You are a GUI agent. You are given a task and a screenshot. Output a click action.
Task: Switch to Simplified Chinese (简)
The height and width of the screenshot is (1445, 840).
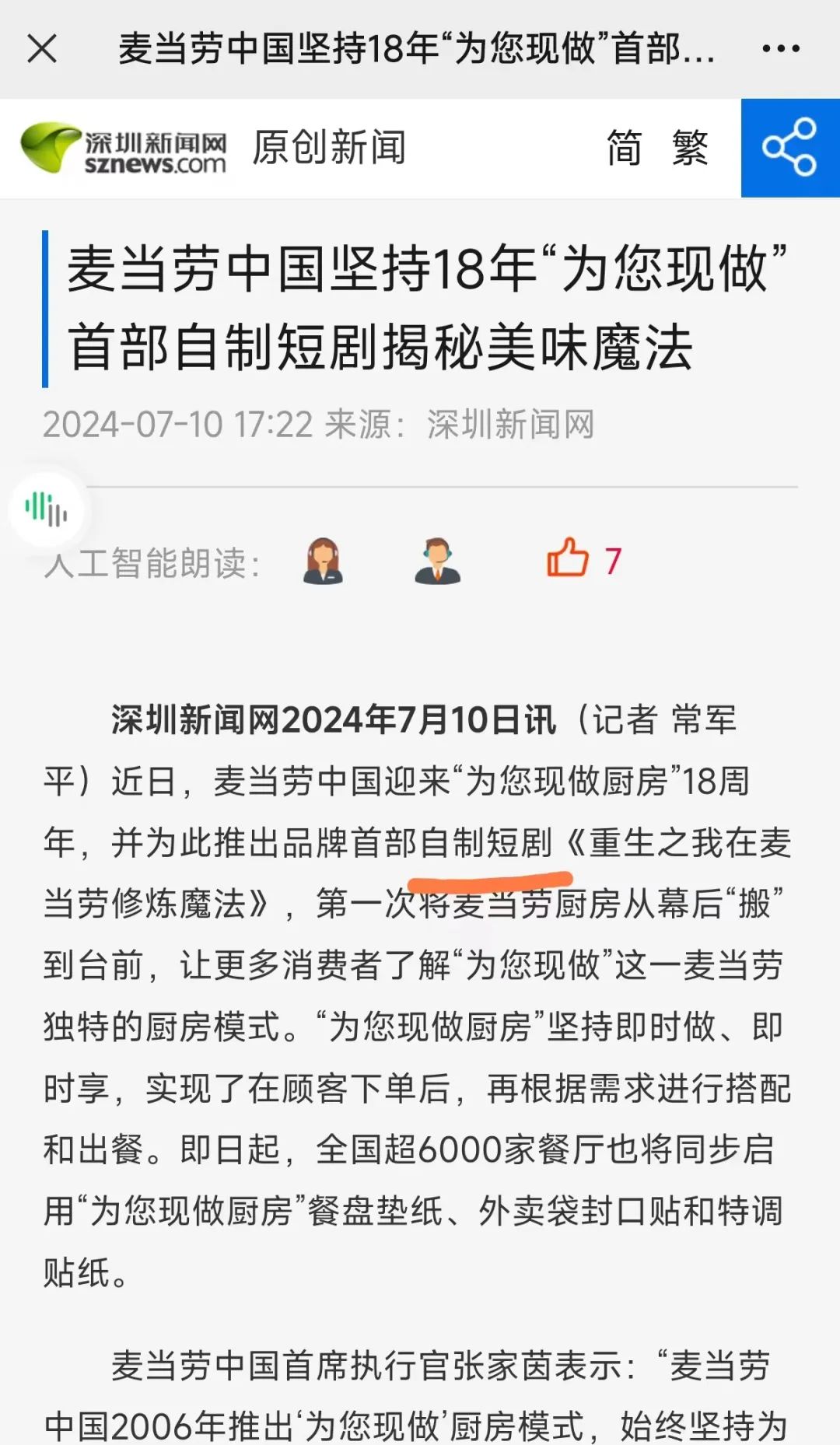(624, 148)
